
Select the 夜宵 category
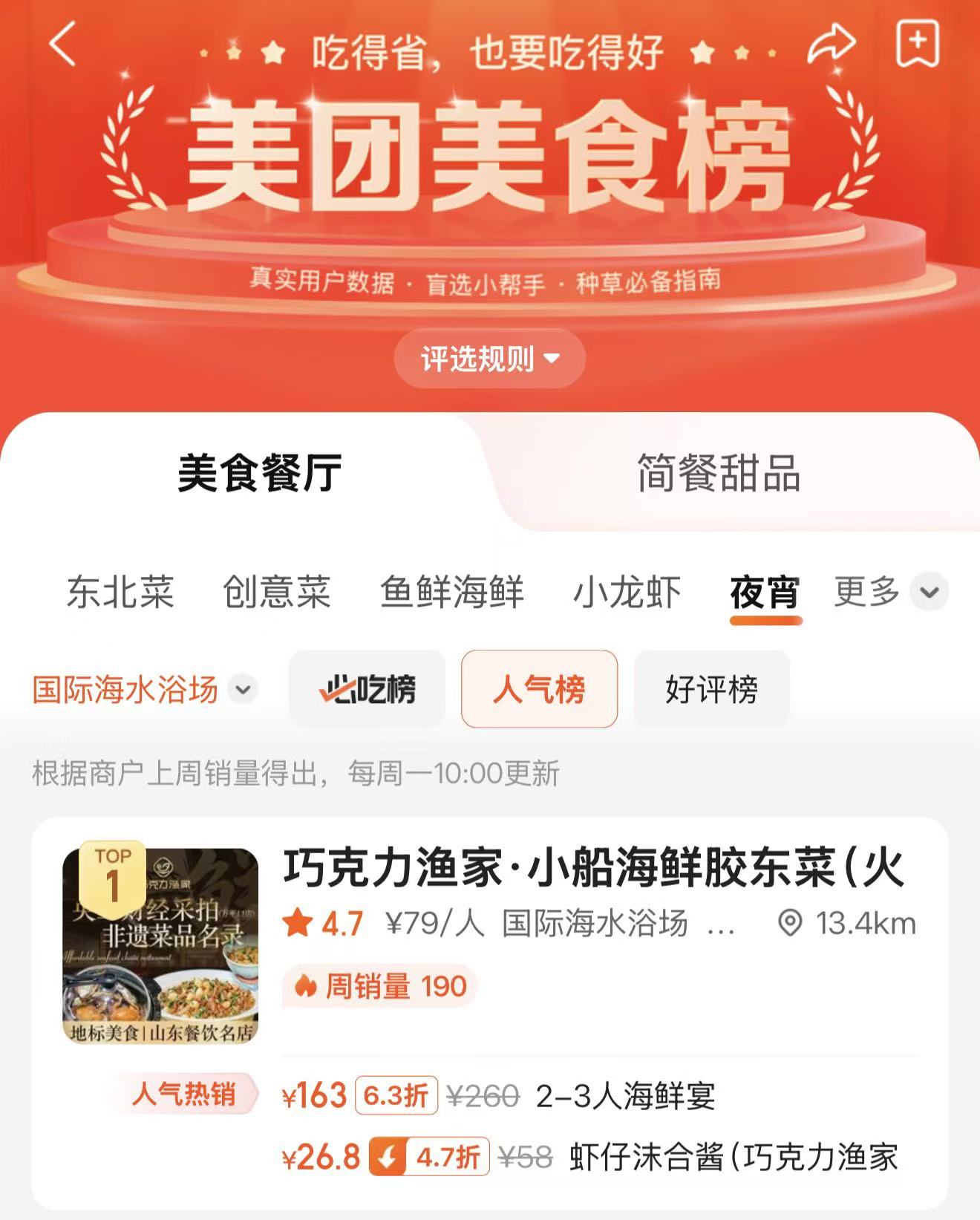pos(765,593)
